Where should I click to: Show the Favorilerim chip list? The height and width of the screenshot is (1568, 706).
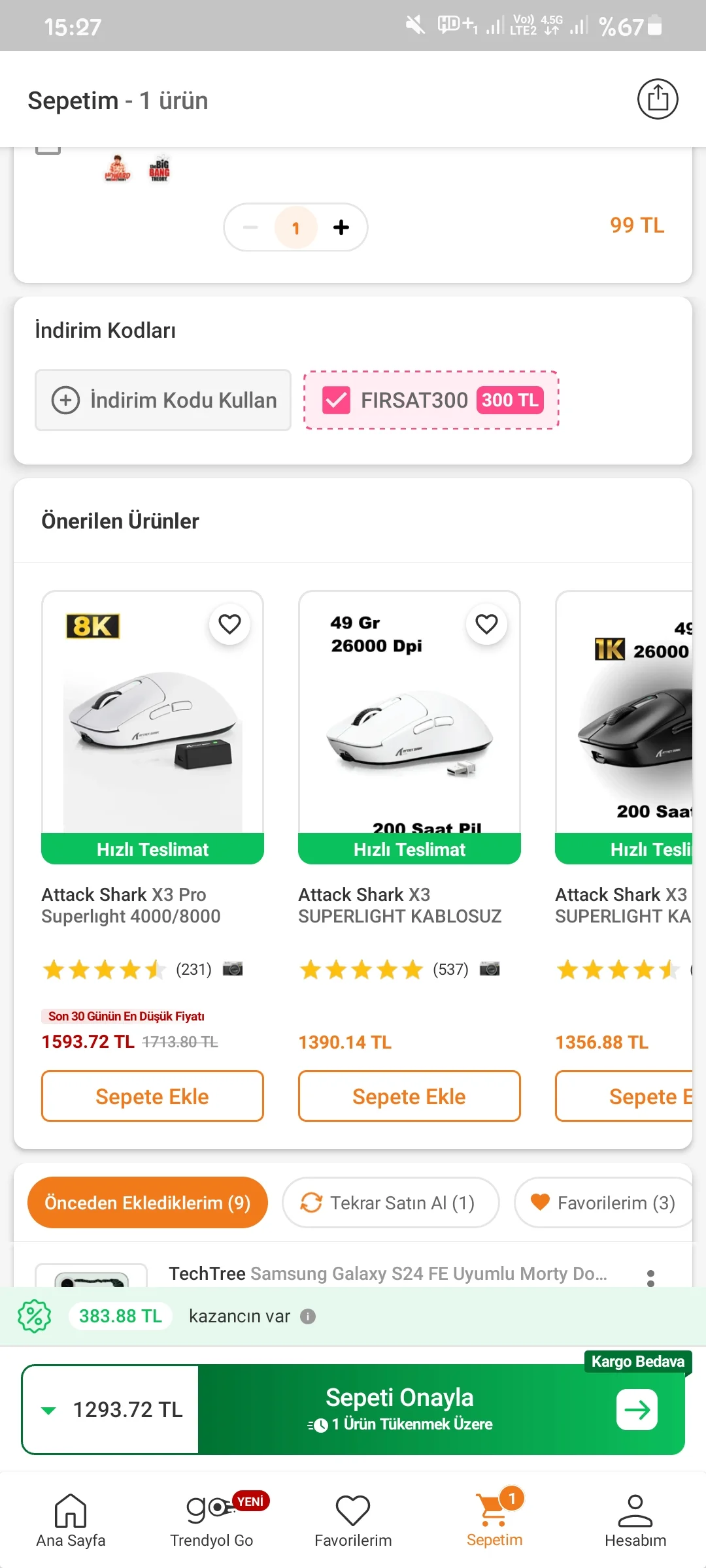click(603, 1203)
